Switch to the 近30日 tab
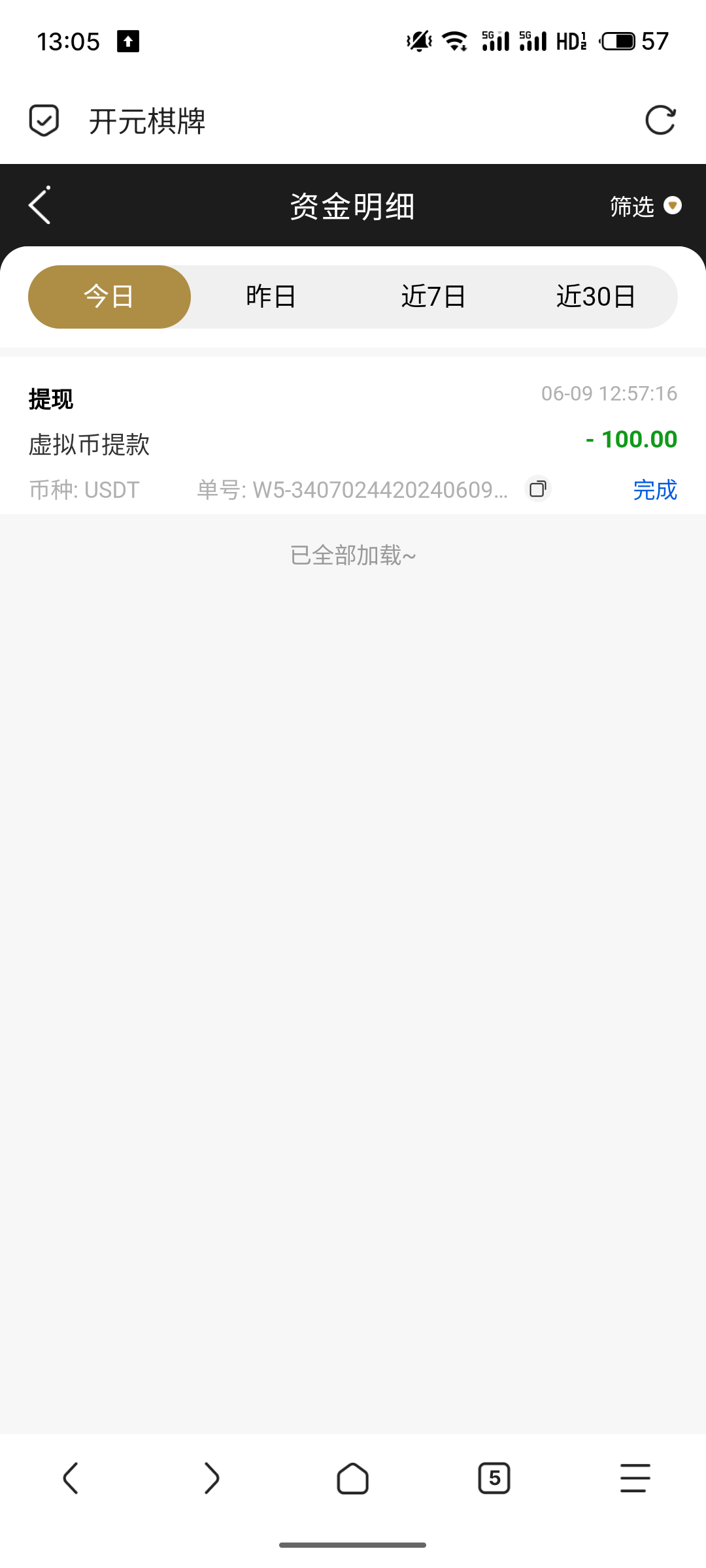 click(x=597, y=296)
